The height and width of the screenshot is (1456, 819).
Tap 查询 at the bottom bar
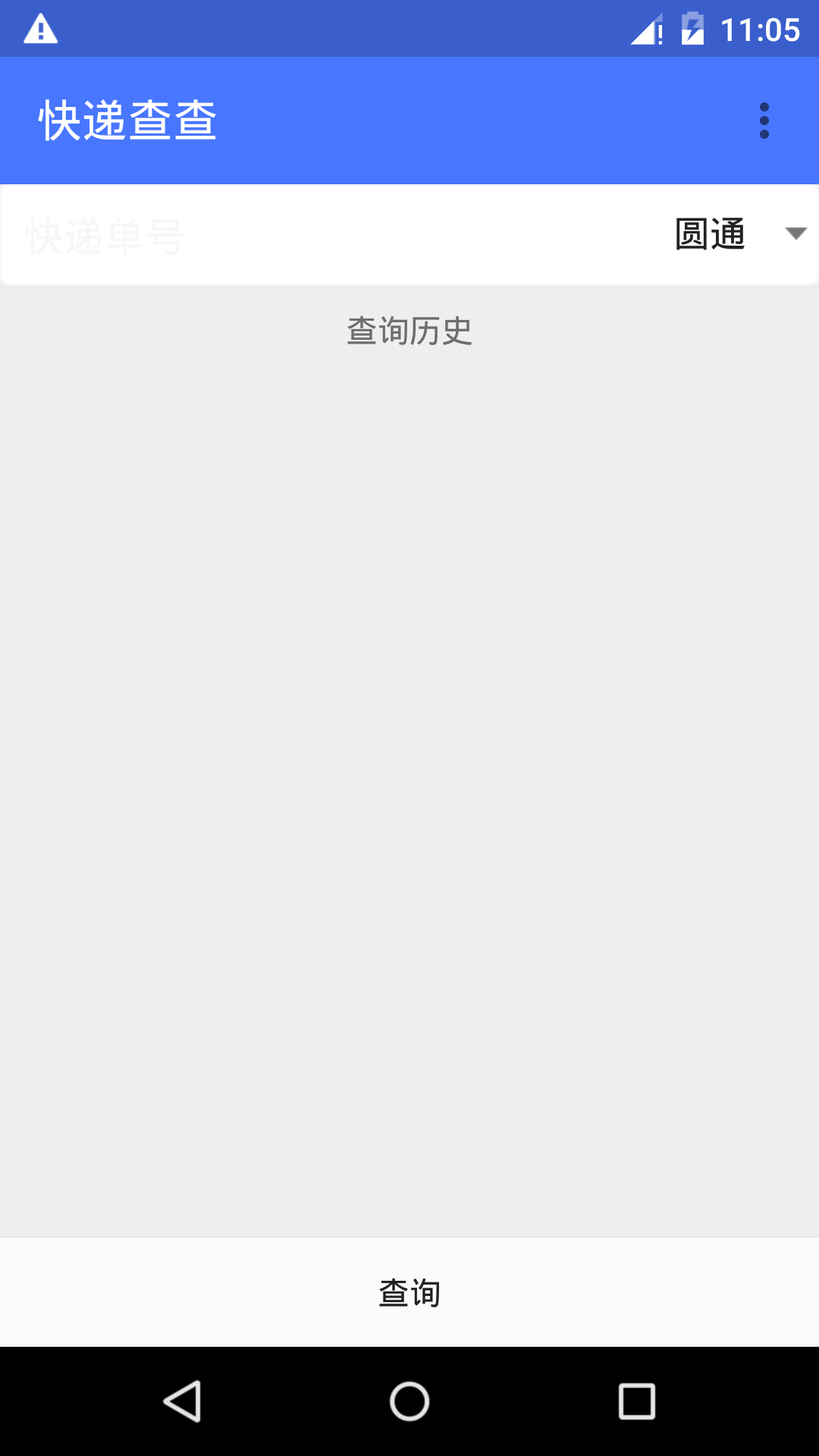pos(409,1293)
